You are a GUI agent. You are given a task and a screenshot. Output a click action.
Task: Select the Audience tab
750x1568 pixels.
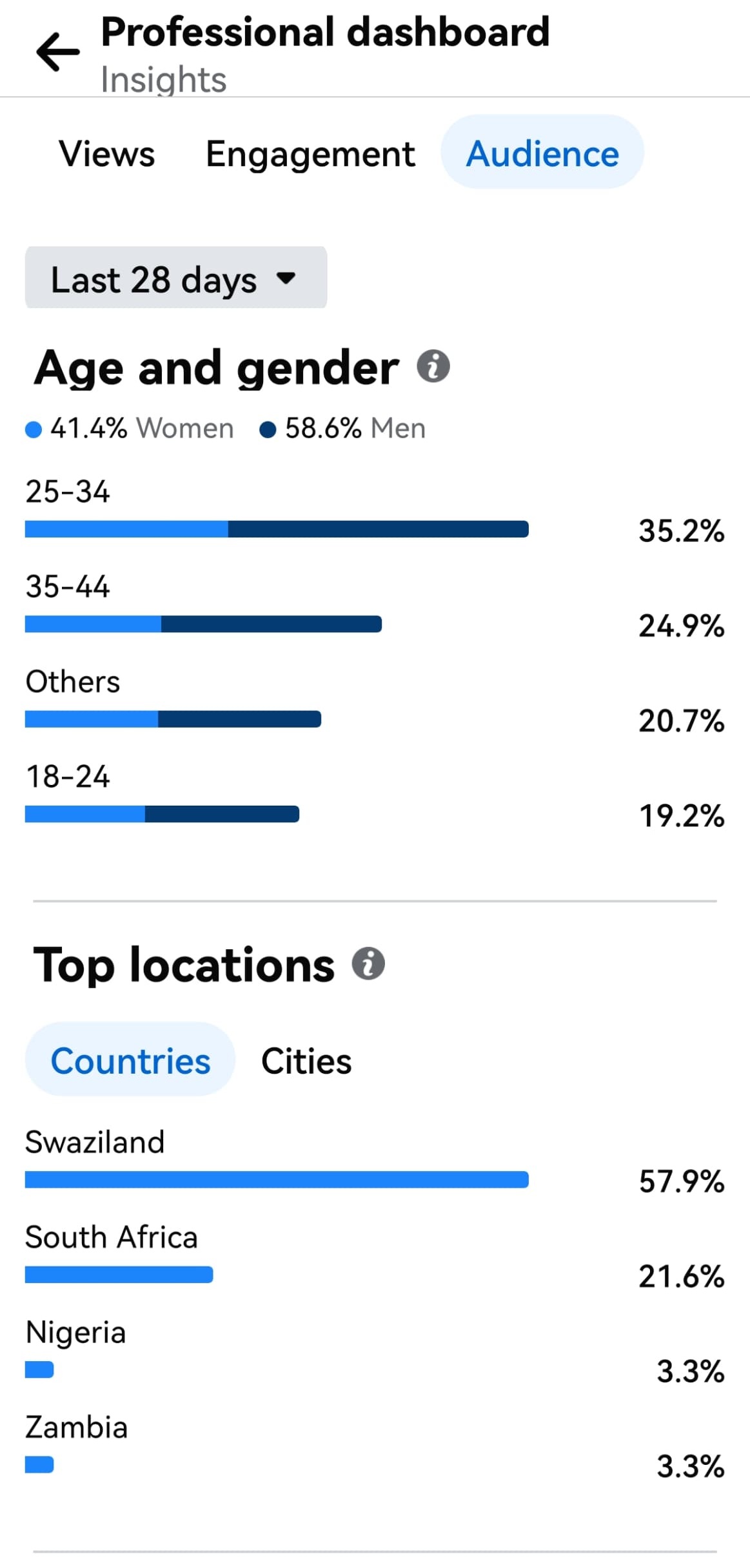click(x=542, y=152)
